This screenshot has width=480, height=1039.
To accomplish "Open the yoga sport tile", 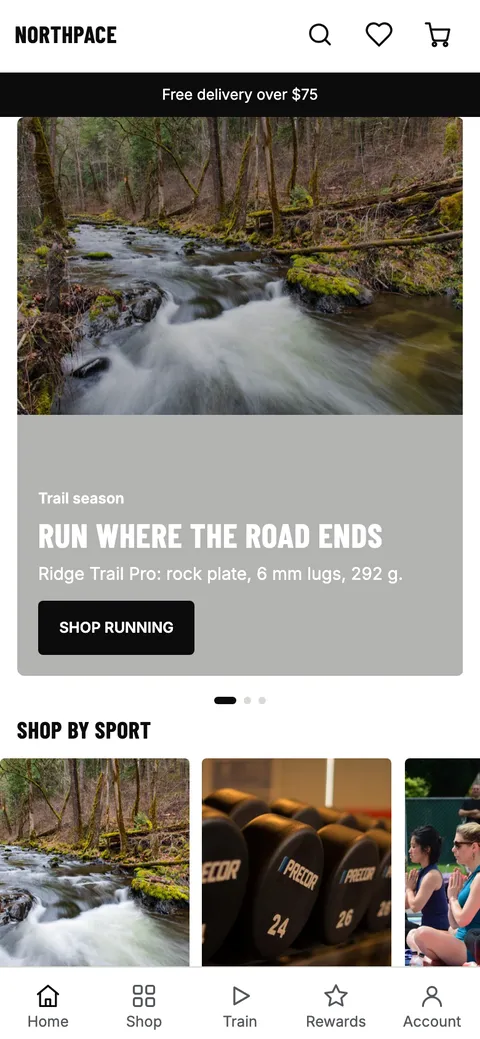I will pyautogui.click(x=442, y=862).
